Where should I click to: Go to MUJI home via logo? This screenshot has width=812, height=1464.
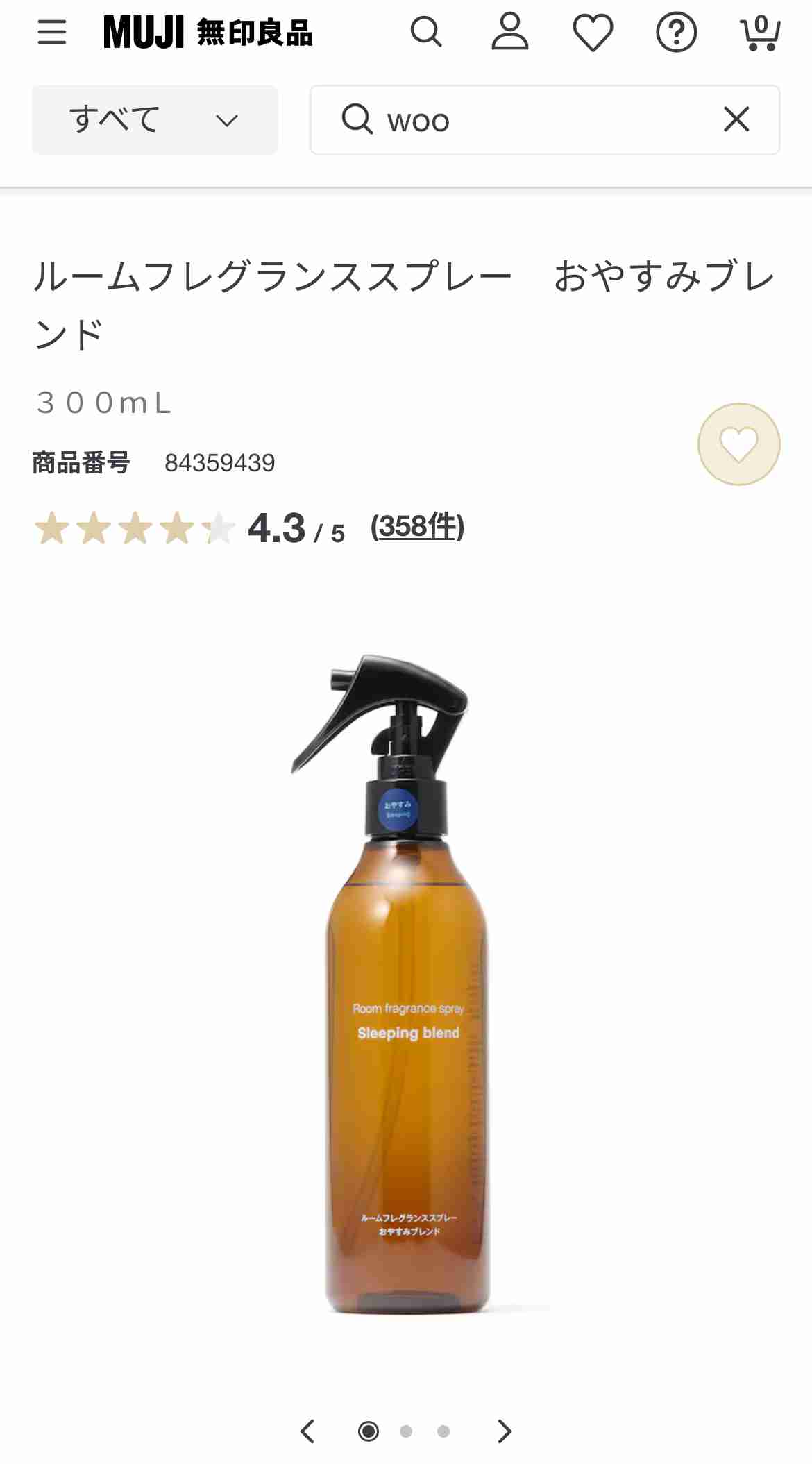tap(208, 33)
